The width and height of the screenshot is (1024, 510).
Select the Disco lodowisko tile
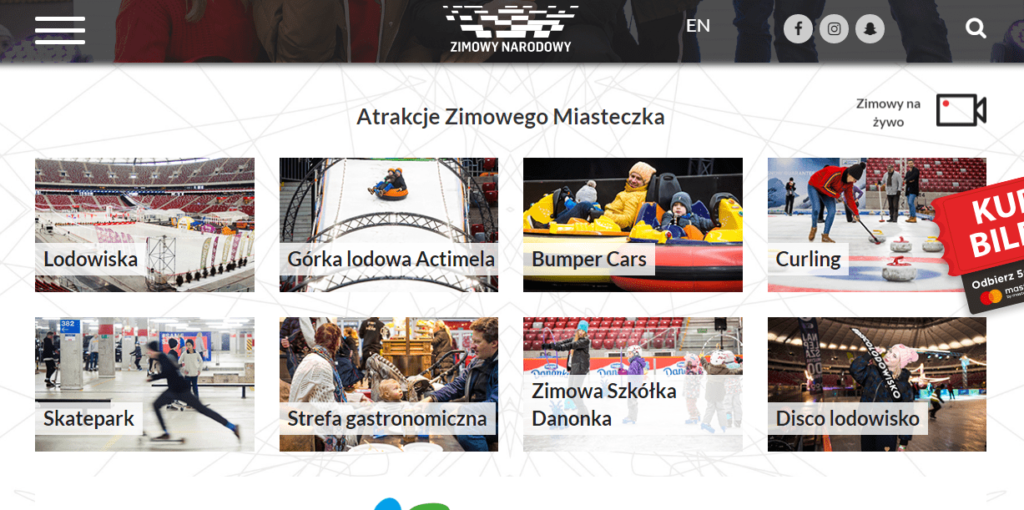pos(876,384)
